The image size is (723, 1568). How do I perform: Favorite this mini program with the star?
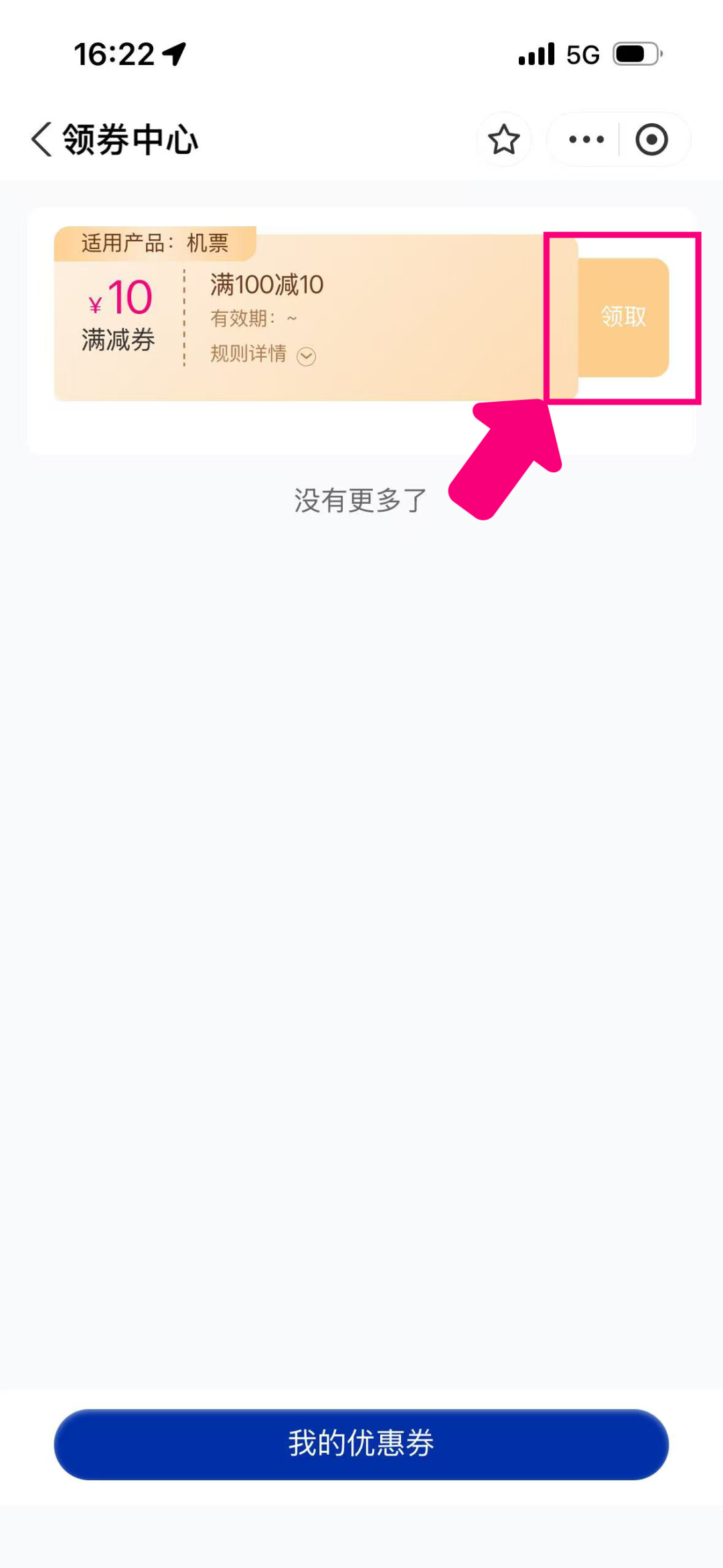[503, 139]
